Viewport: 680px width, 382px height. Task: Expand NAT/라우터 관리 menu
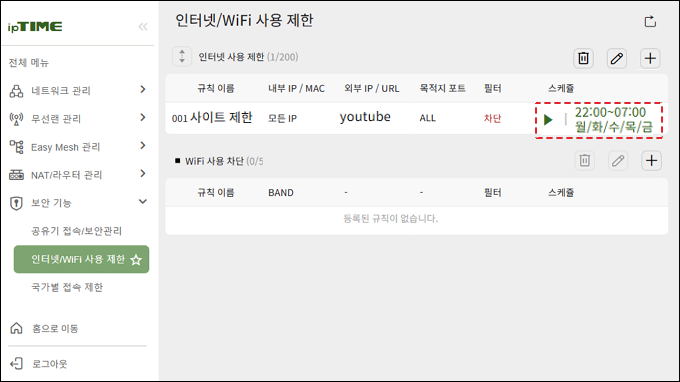point(78,175)
